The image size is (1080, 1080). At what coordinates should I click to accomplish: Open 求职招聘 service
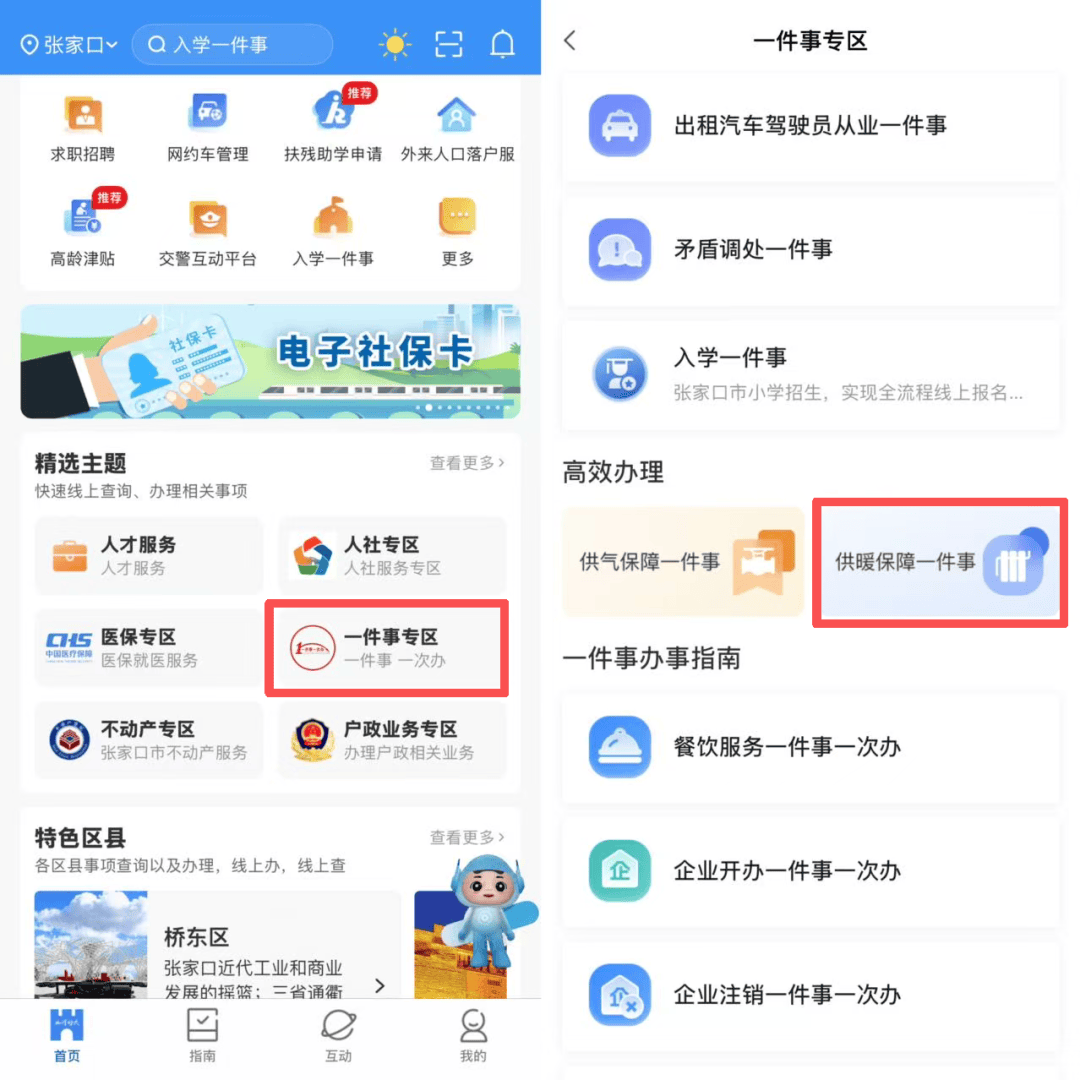pos(83,129)
